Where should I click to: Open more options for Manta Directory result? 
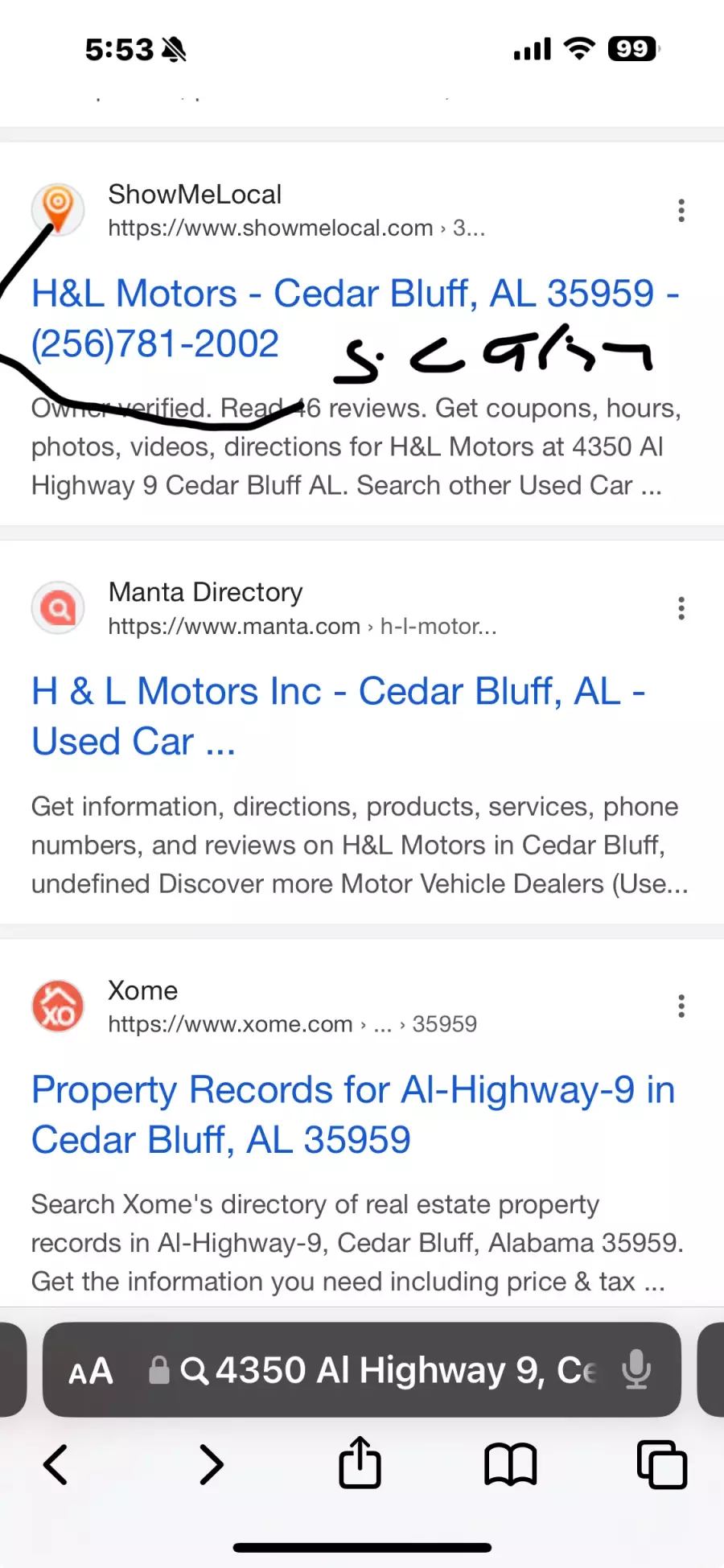[x=681, y=608]
